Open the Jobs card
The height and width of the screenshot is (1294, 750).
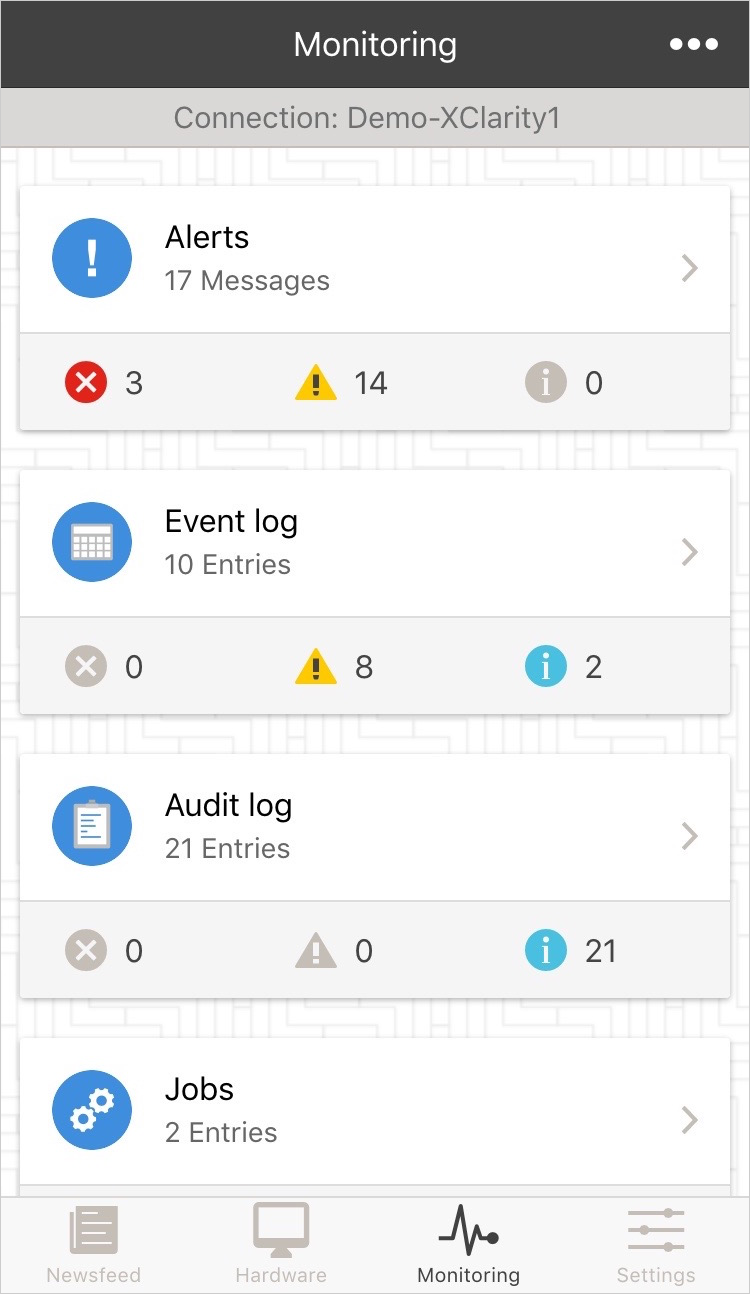(374, 1112)
